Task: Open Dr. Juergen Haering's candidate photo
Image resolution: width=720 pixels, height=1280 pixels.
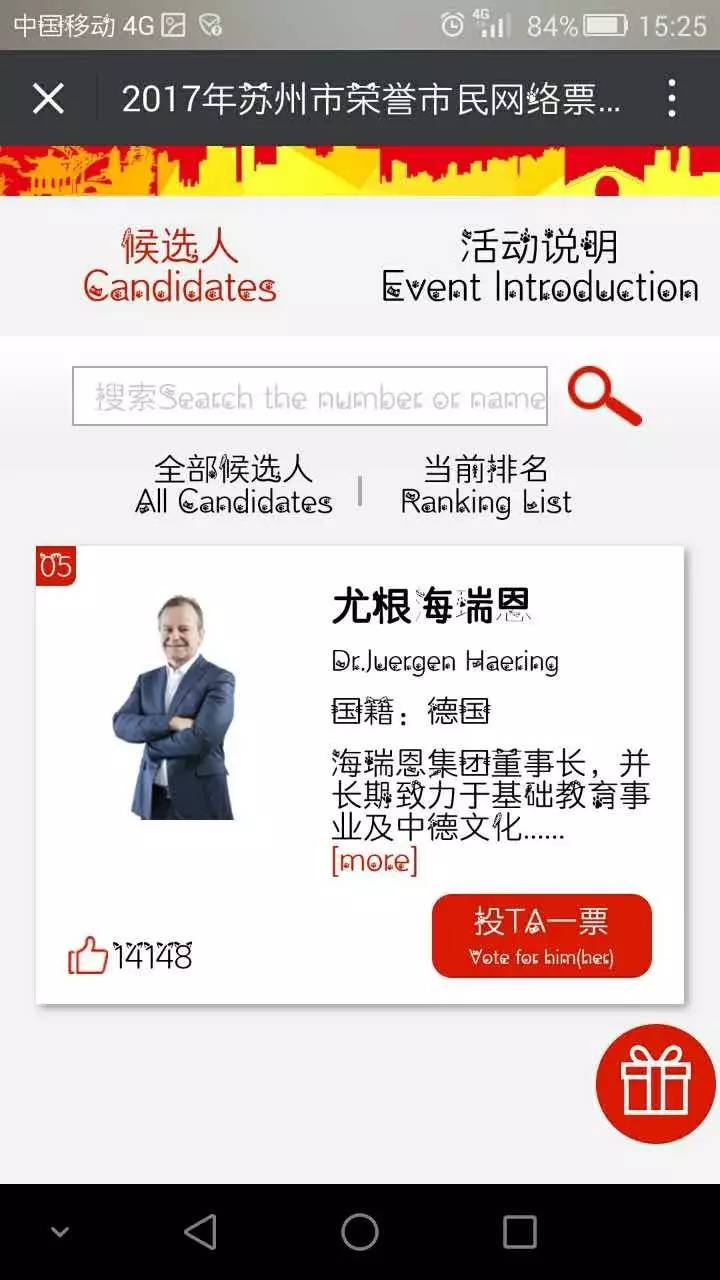Action: pos(174,707)
